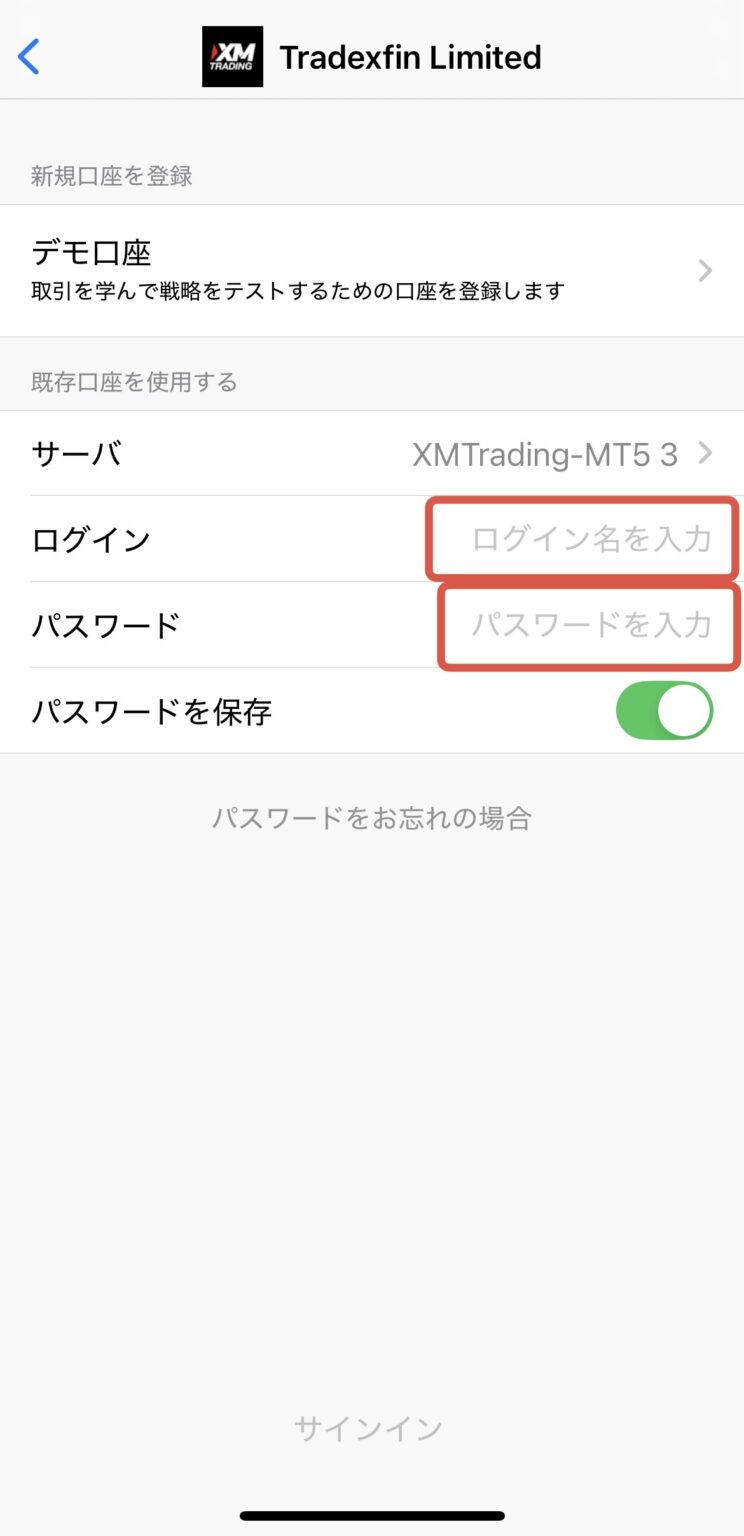Tap the サインイン button

click(368, 1428)
